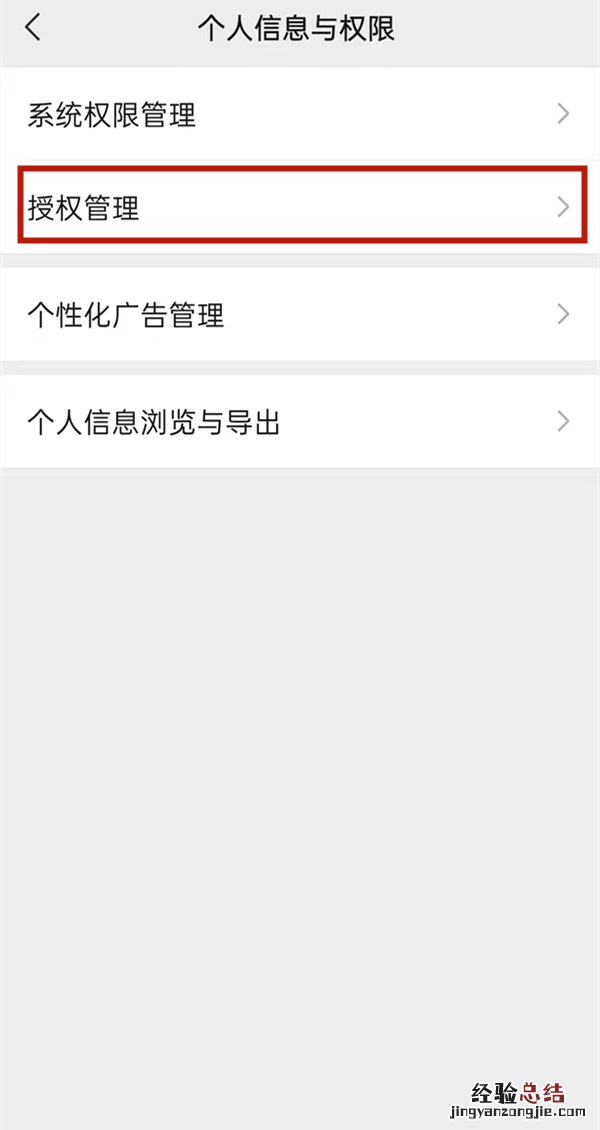Screen dimensions: 600x1130
Task: Open 系统权限管理 settings row
Action: pos(300,115)
